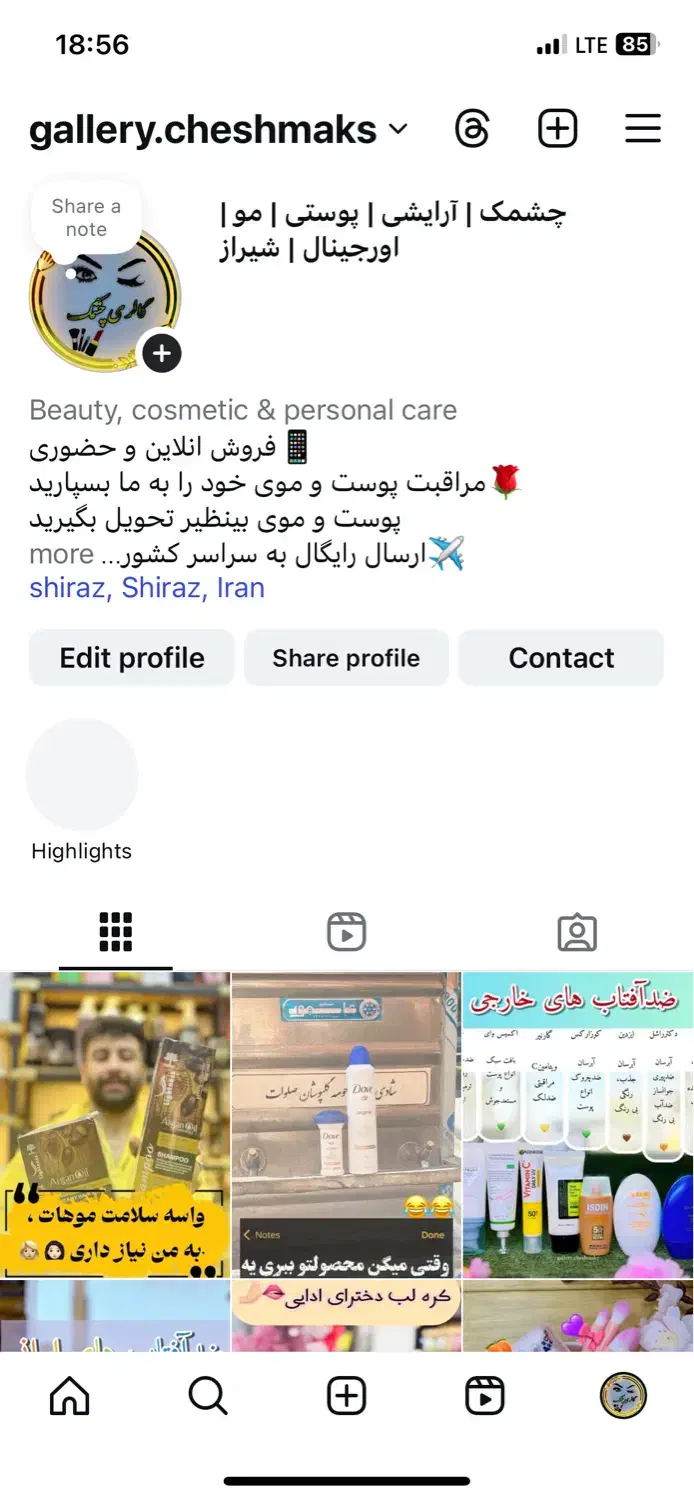This screenshot has width=694, height=1500.
Task: Open the shiraz, Shiraz, Iran location link
Action: point(147,588)
